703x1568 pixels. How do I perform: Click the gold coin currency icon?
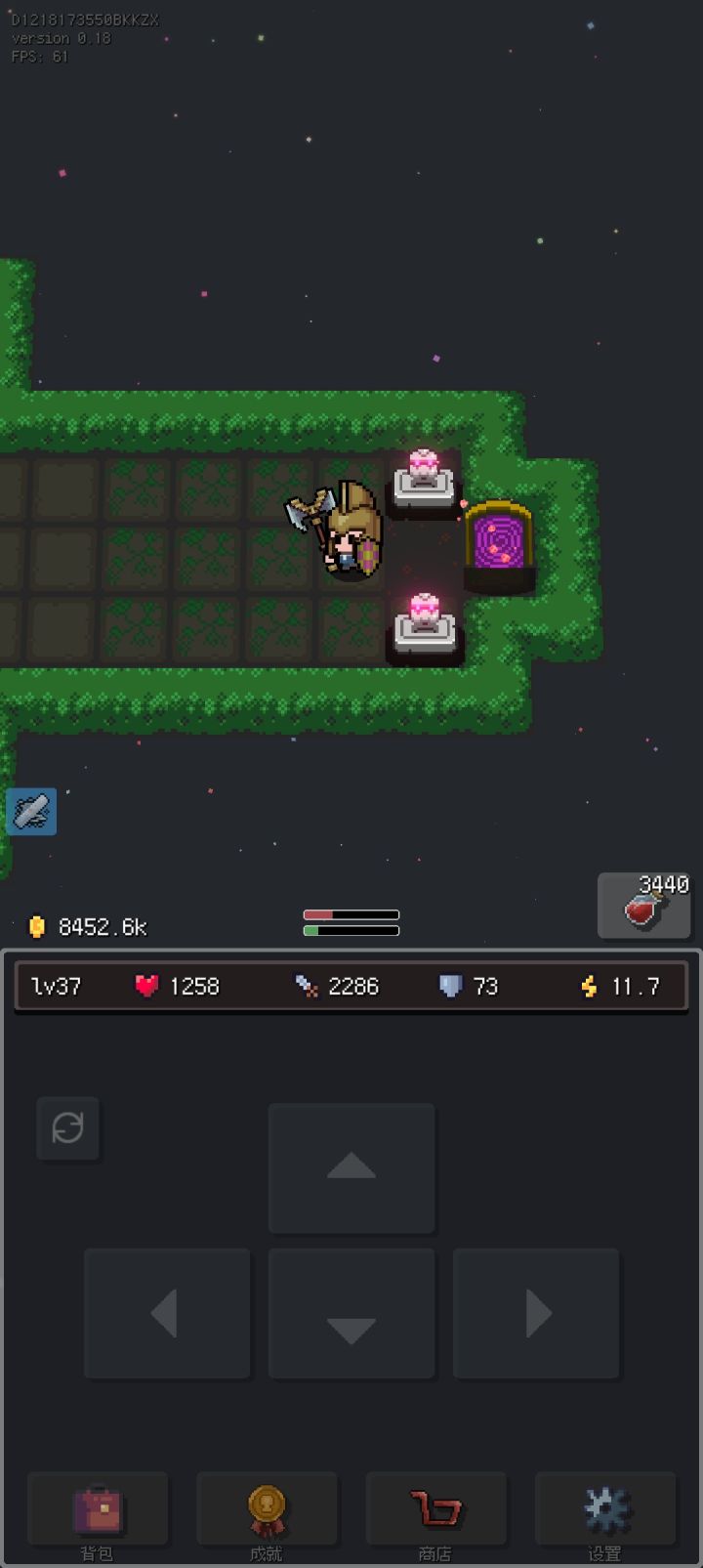tap(38, 925)
